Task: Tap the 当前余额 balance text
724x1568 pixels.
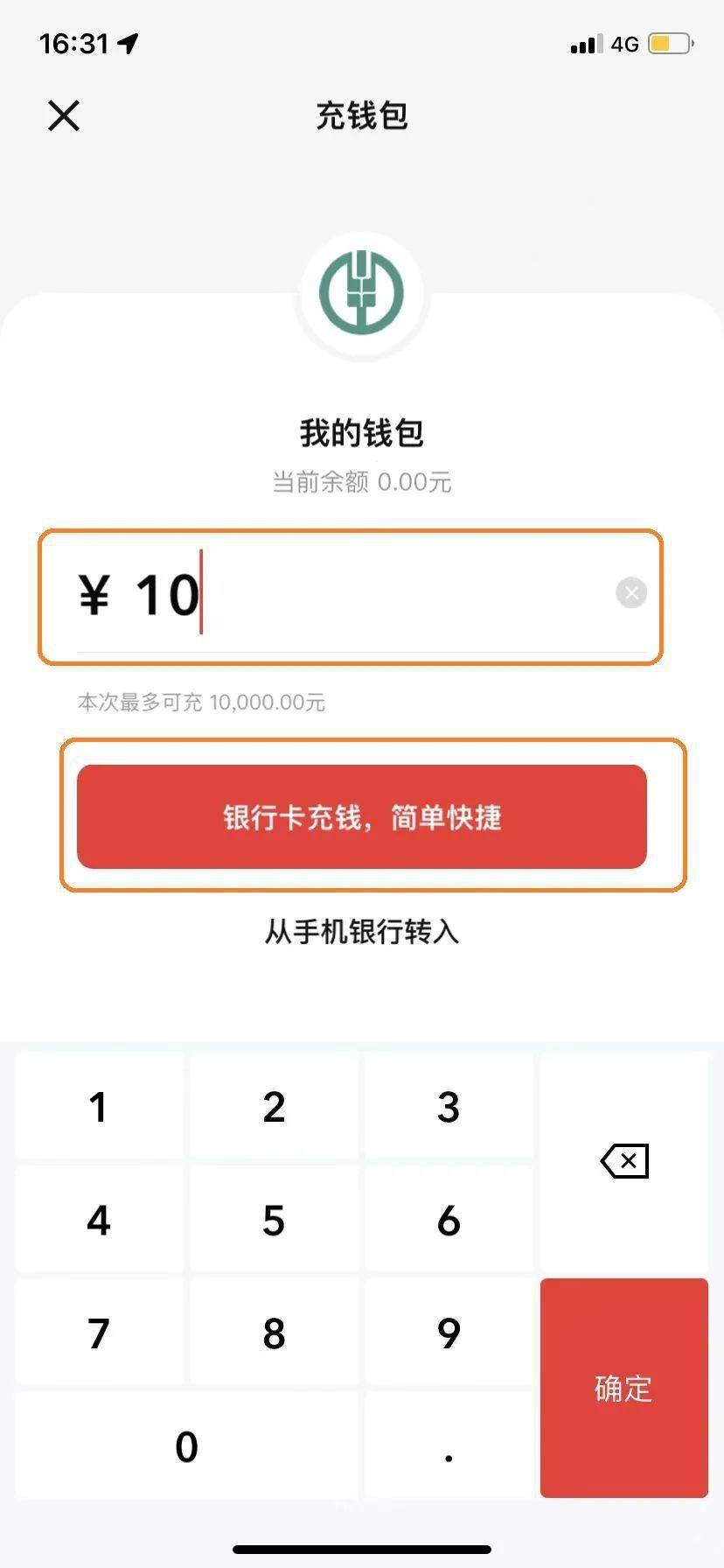Action: click(x=361, y=482)
